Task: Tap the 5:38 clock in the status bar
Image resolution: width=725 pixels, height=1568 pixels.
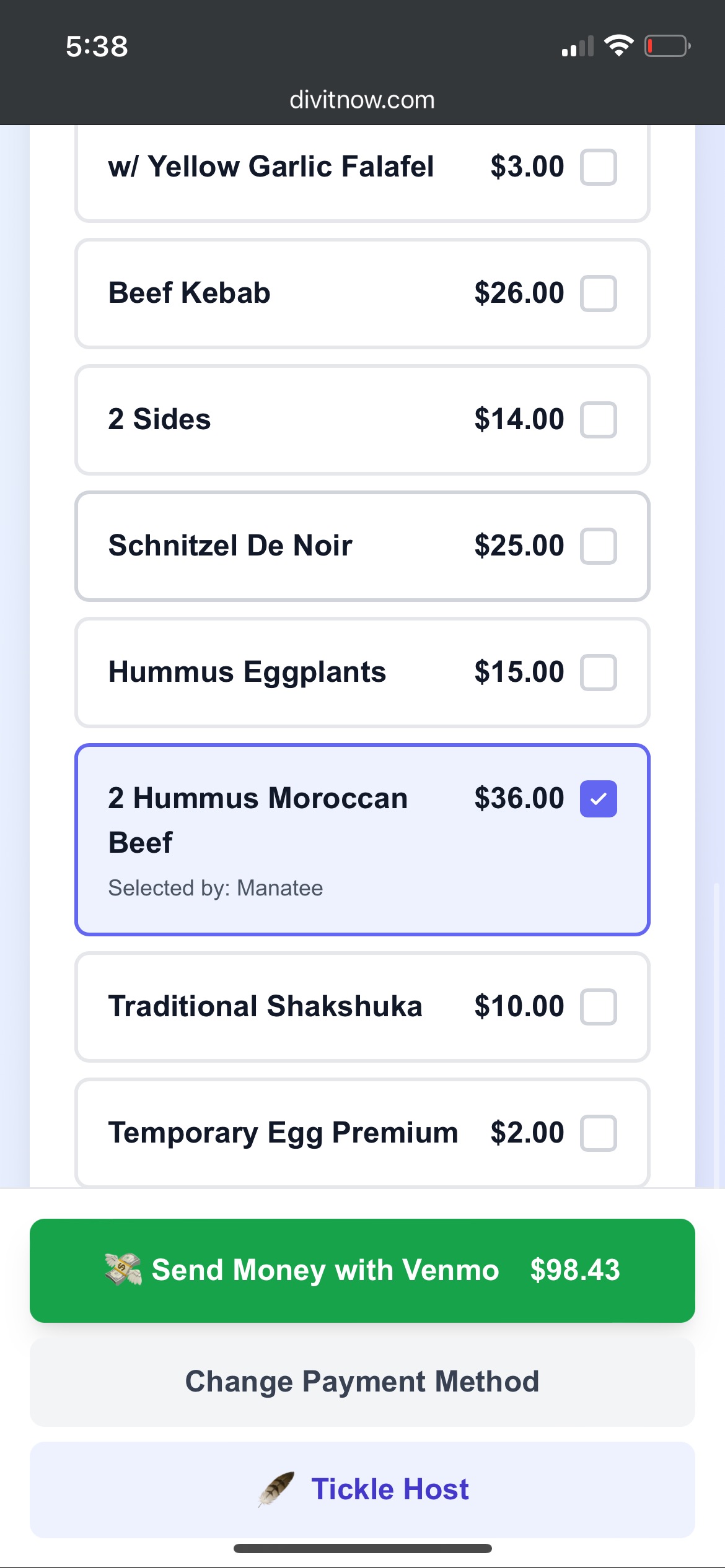Action: [96, 45]
